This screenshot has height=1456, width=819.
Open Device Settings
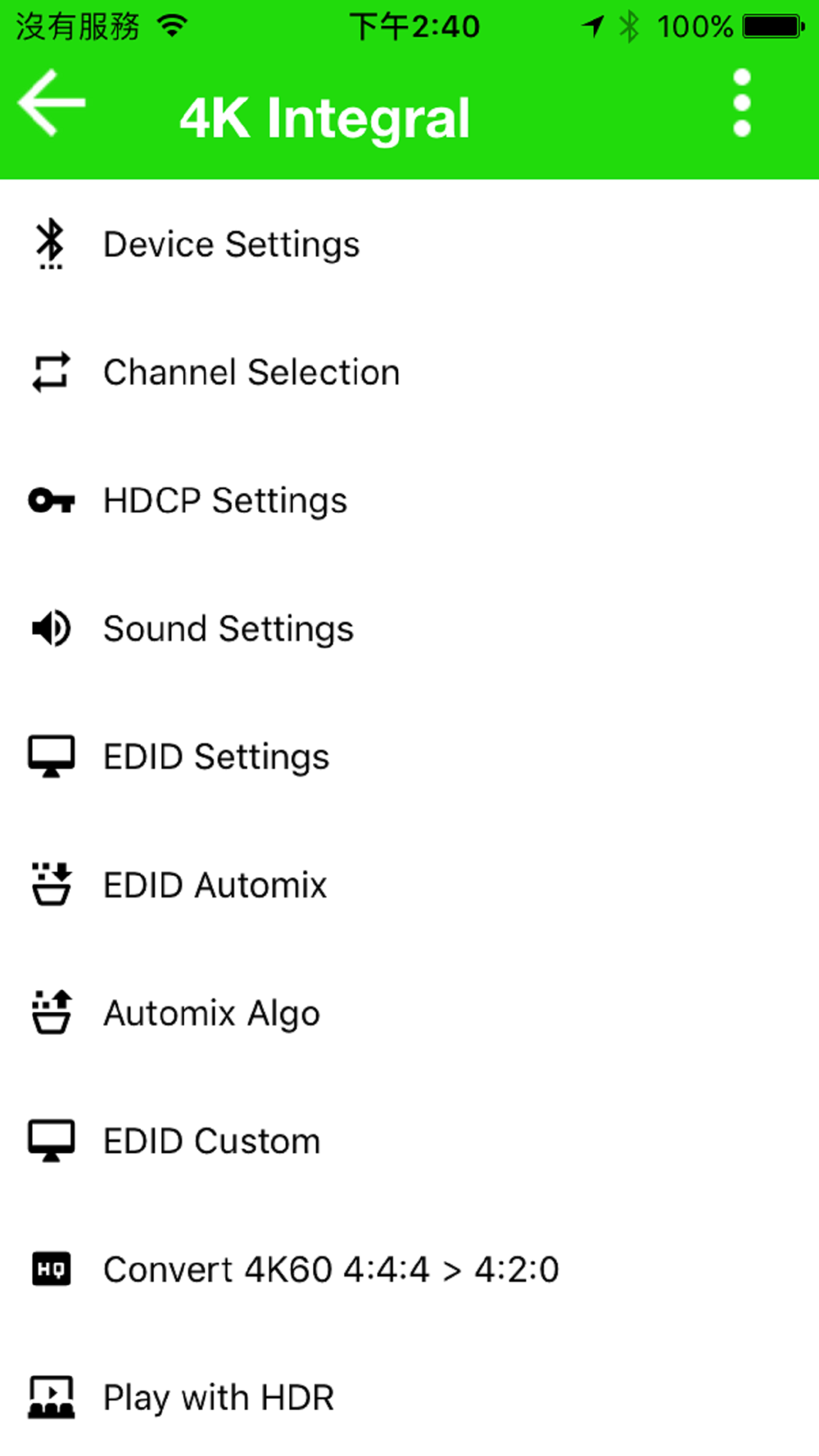click(x=409, y=244)
